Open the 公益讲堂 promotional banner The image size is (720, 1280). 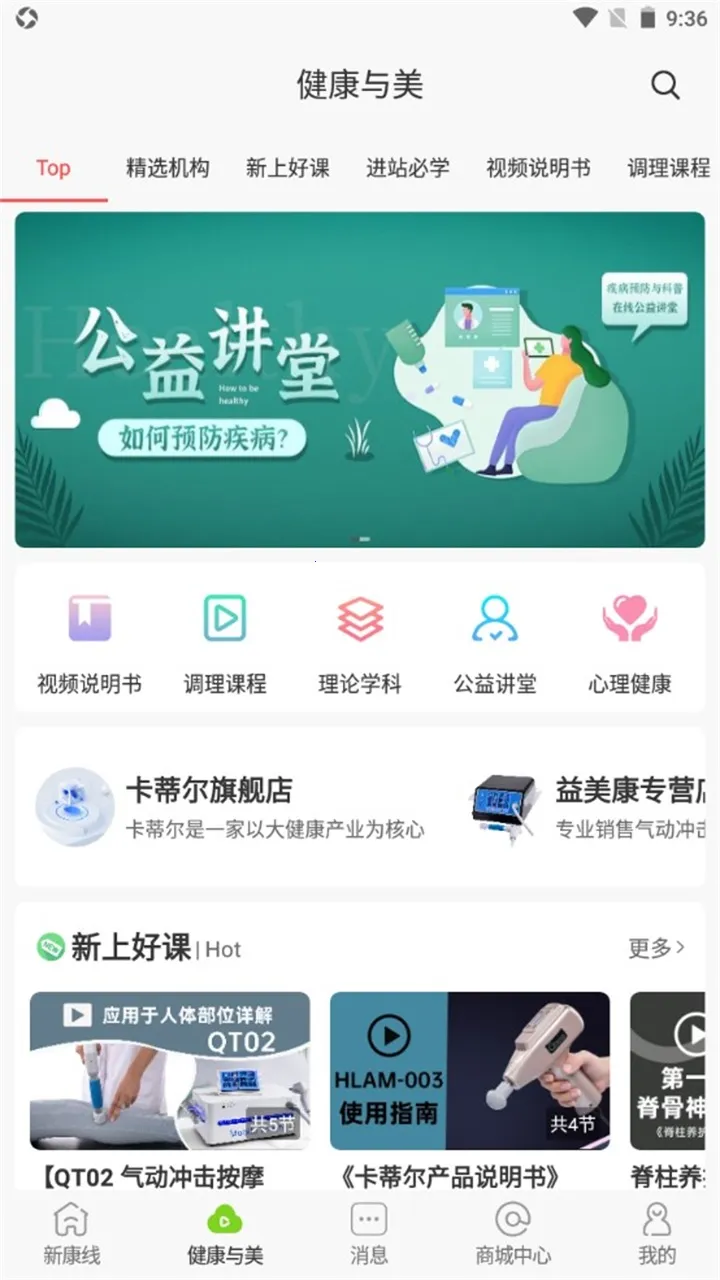(x=360, y=378)
